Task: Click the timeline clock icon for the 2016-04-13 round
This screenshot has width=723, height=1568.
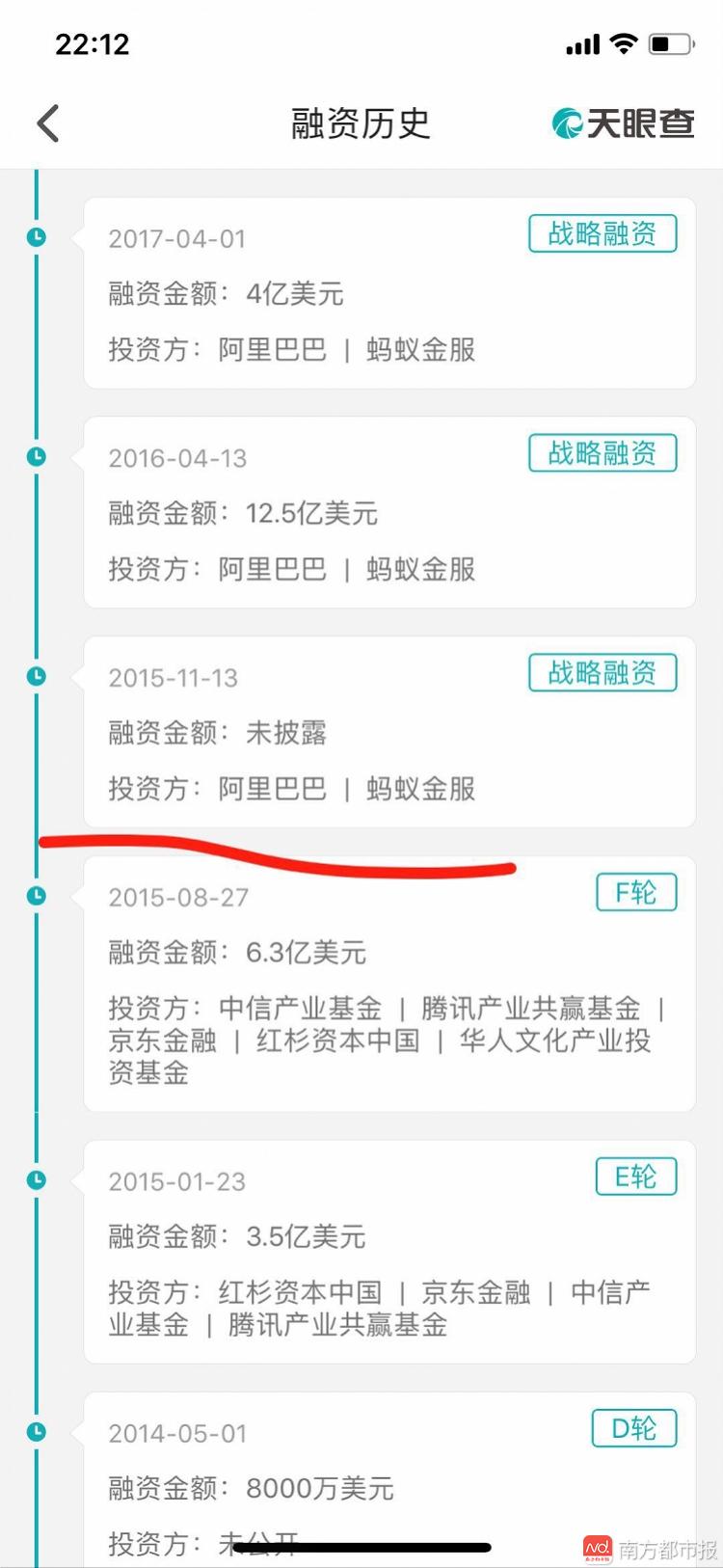Action: [36, 456]
